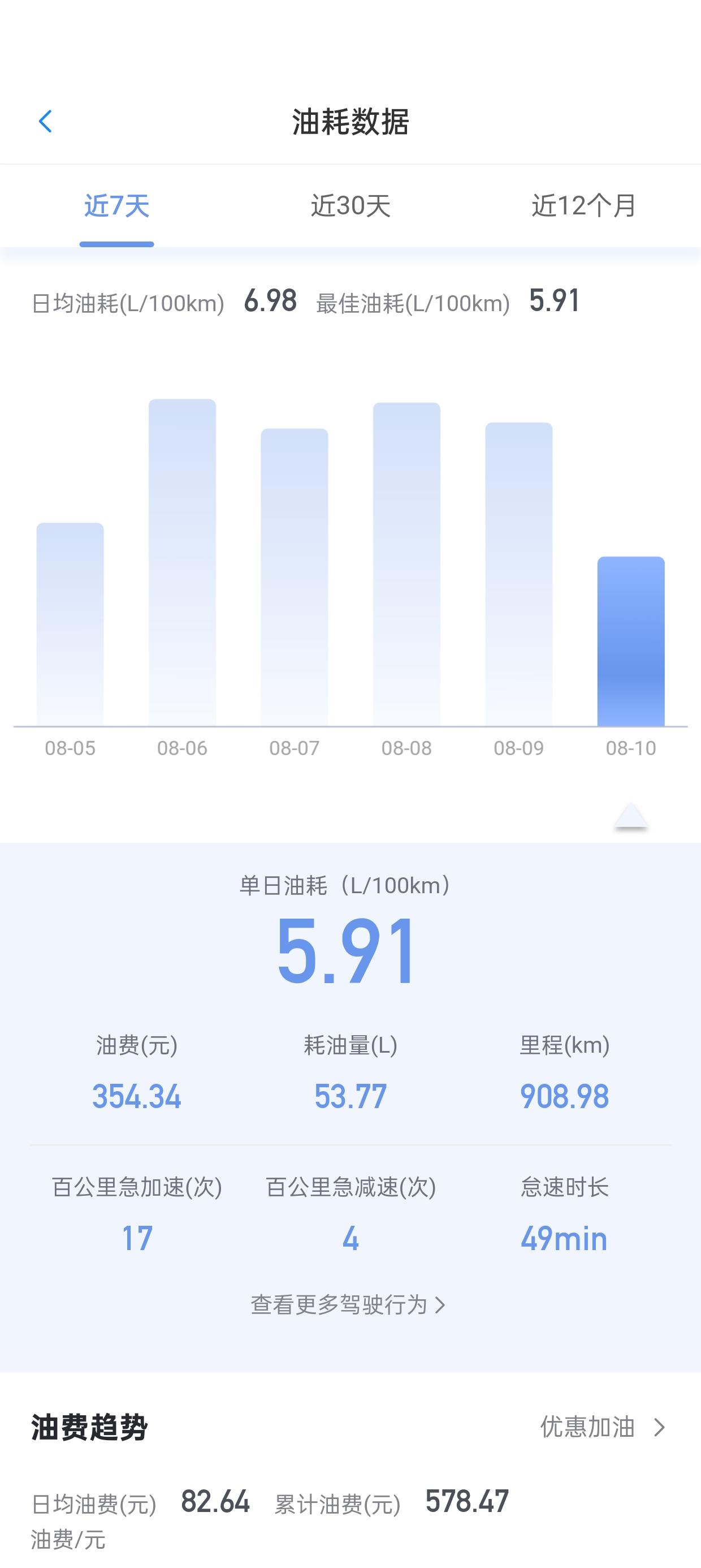Select the 08-08 bar in the chart
The width and height of the screenshot is (701, 1568).
click(406, 565)
